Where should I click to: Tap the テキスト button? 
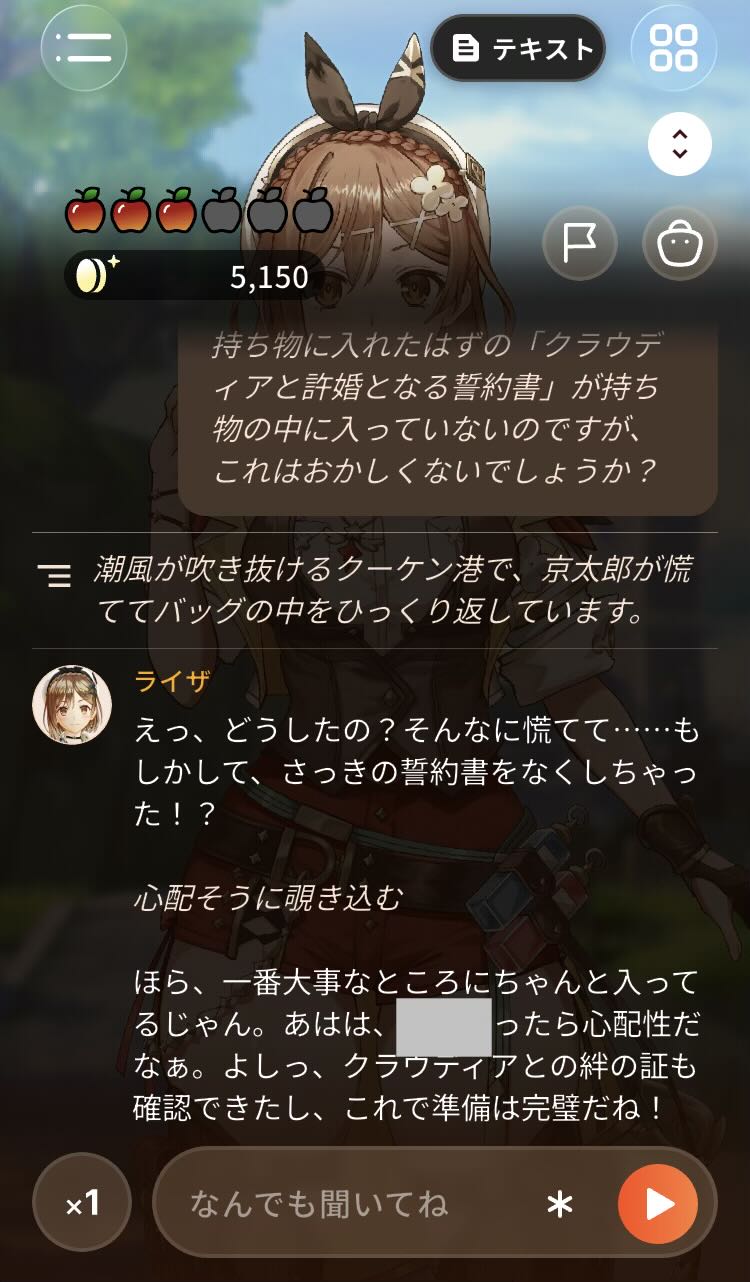(x=518, y=48)
